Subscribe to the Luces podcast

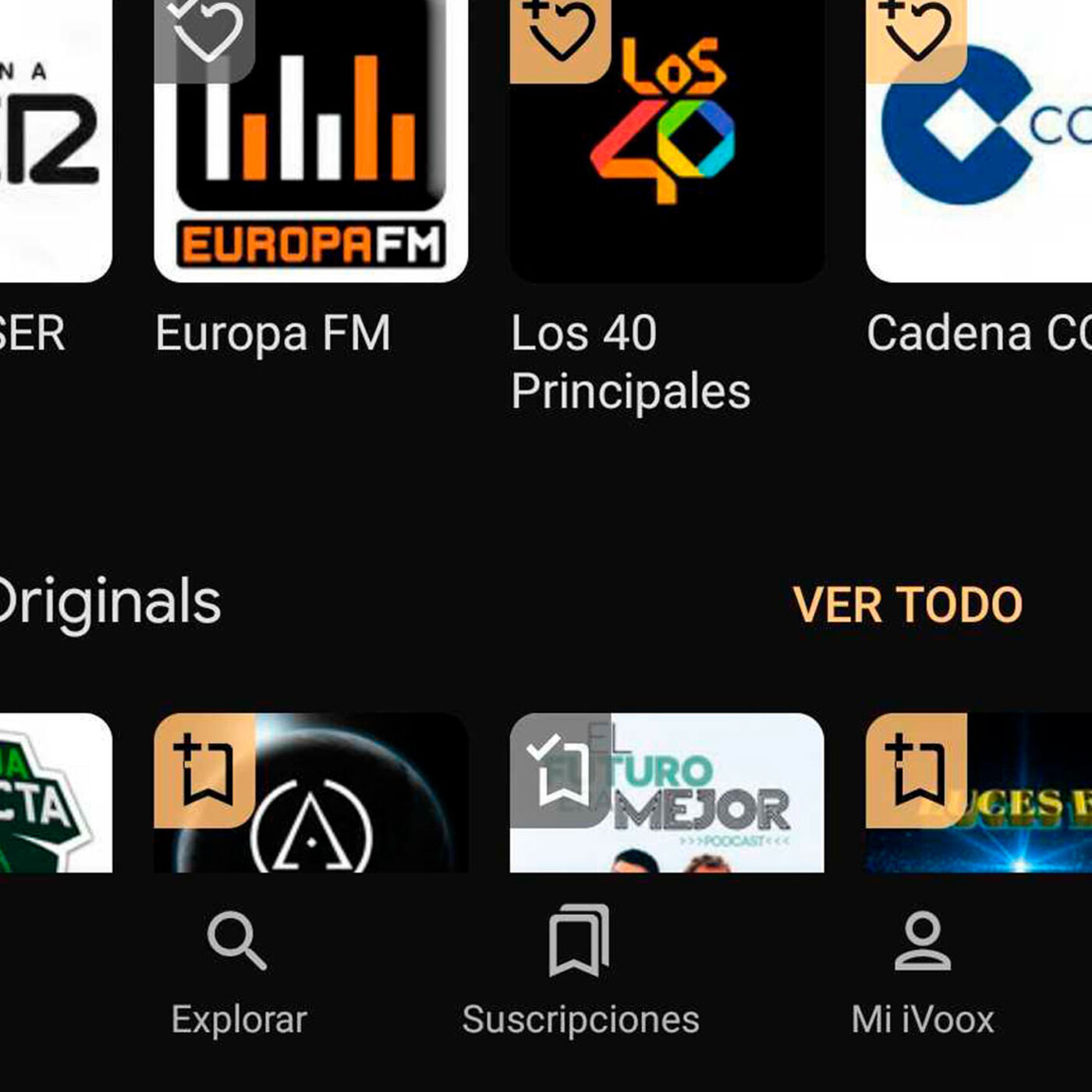pos(915,769)
